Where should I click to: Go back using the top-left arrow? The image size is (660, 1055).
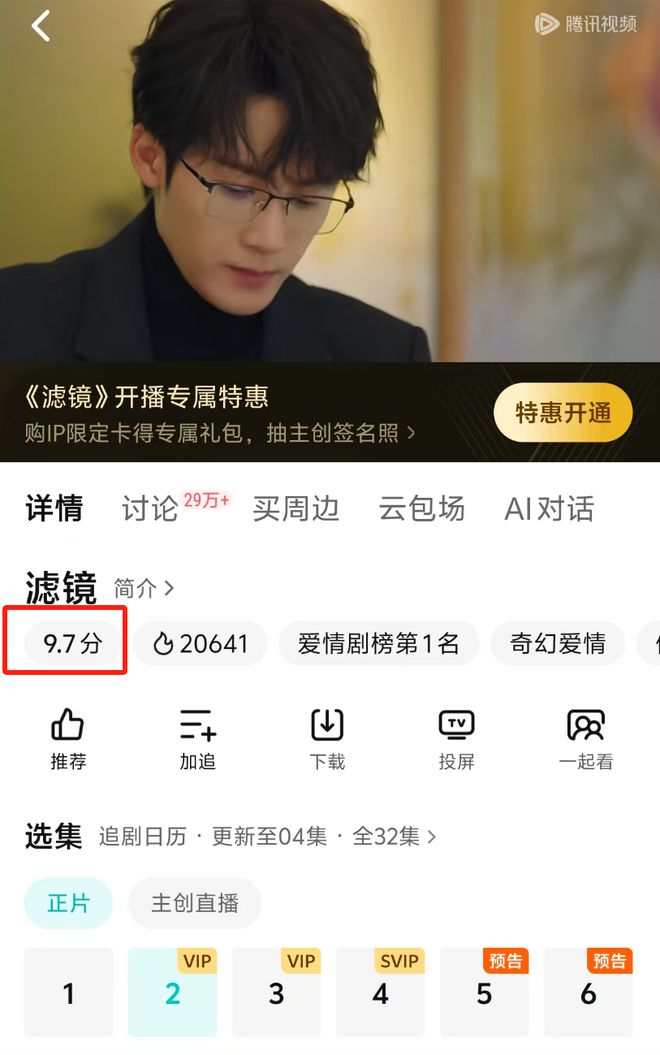(x=40, y=27)
